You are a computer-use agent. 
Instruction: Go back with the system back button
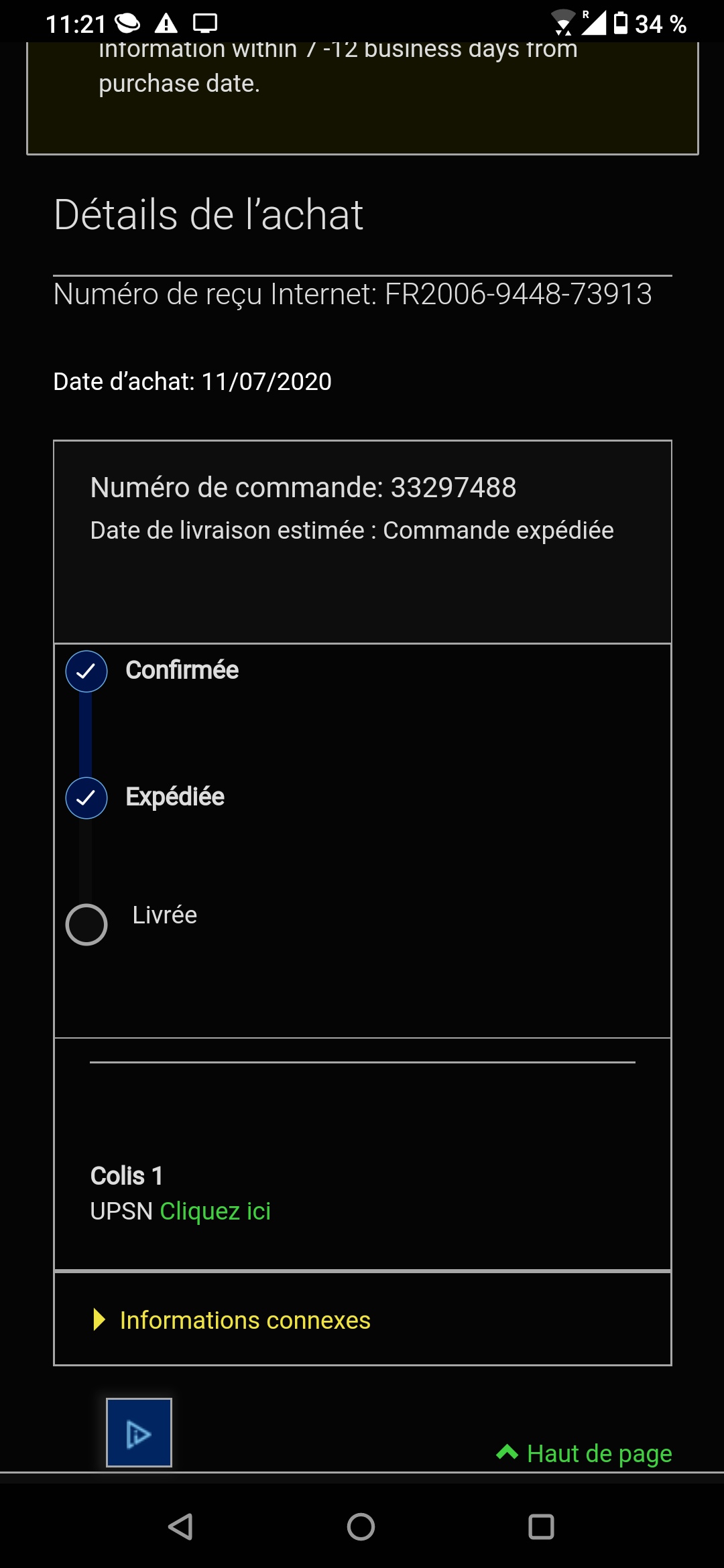(x=180, y=1527)
